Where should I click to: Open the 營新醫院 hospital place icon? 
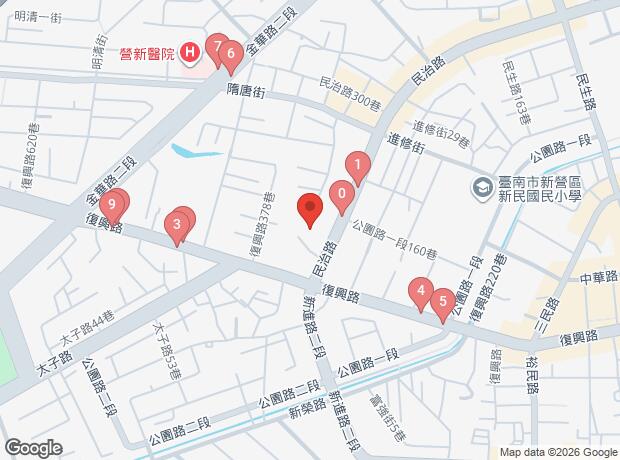coord(189,53)
